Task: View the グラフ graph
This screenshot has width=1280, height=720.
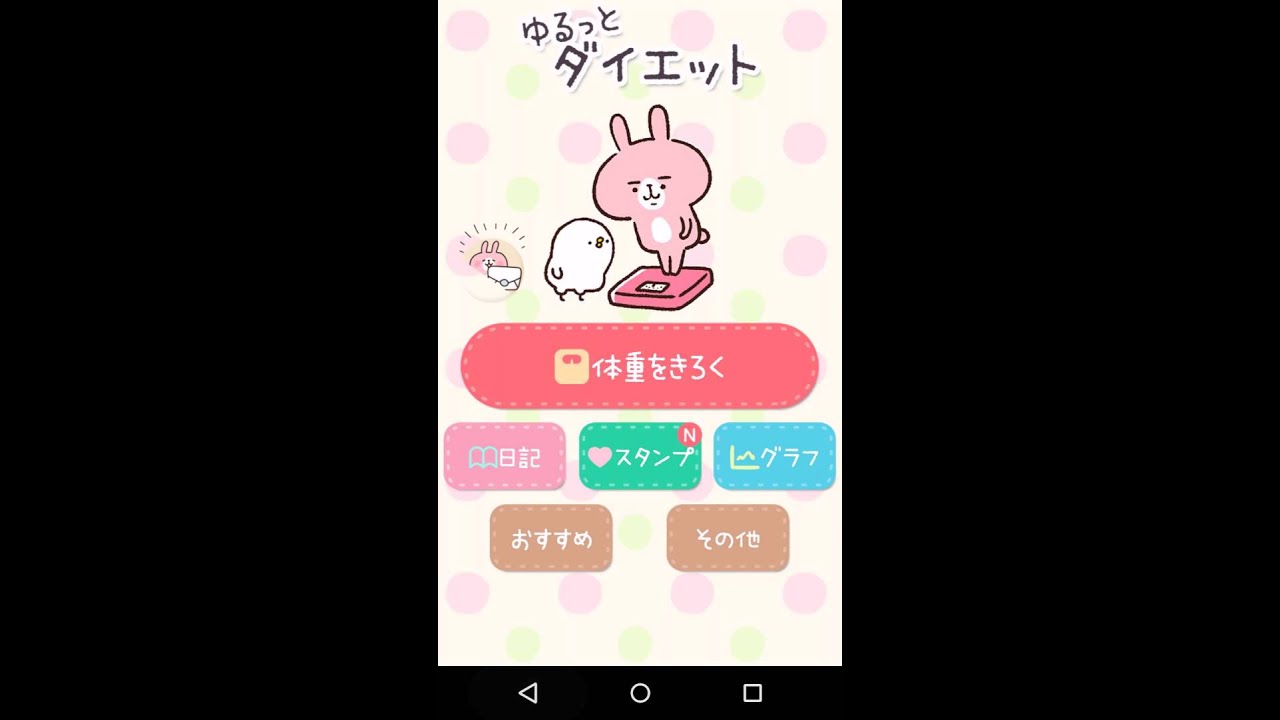Action: [x=774, y=457]
